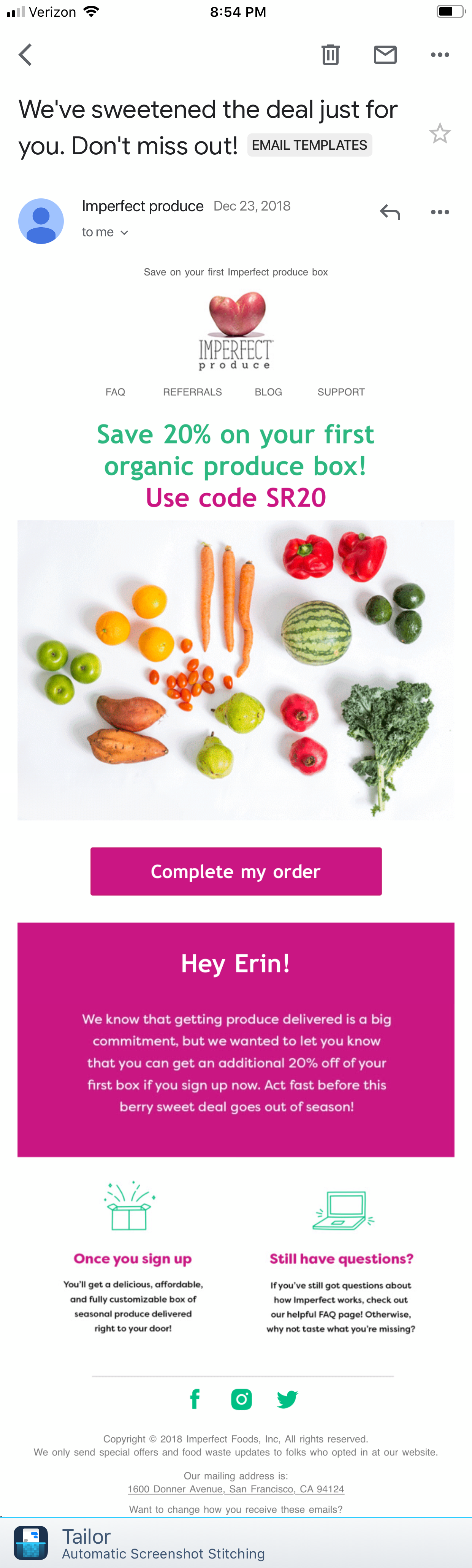Delete this email
The width and height of the screenshot is (472, 1568).
pyautogui.click(x=330, y=55)
